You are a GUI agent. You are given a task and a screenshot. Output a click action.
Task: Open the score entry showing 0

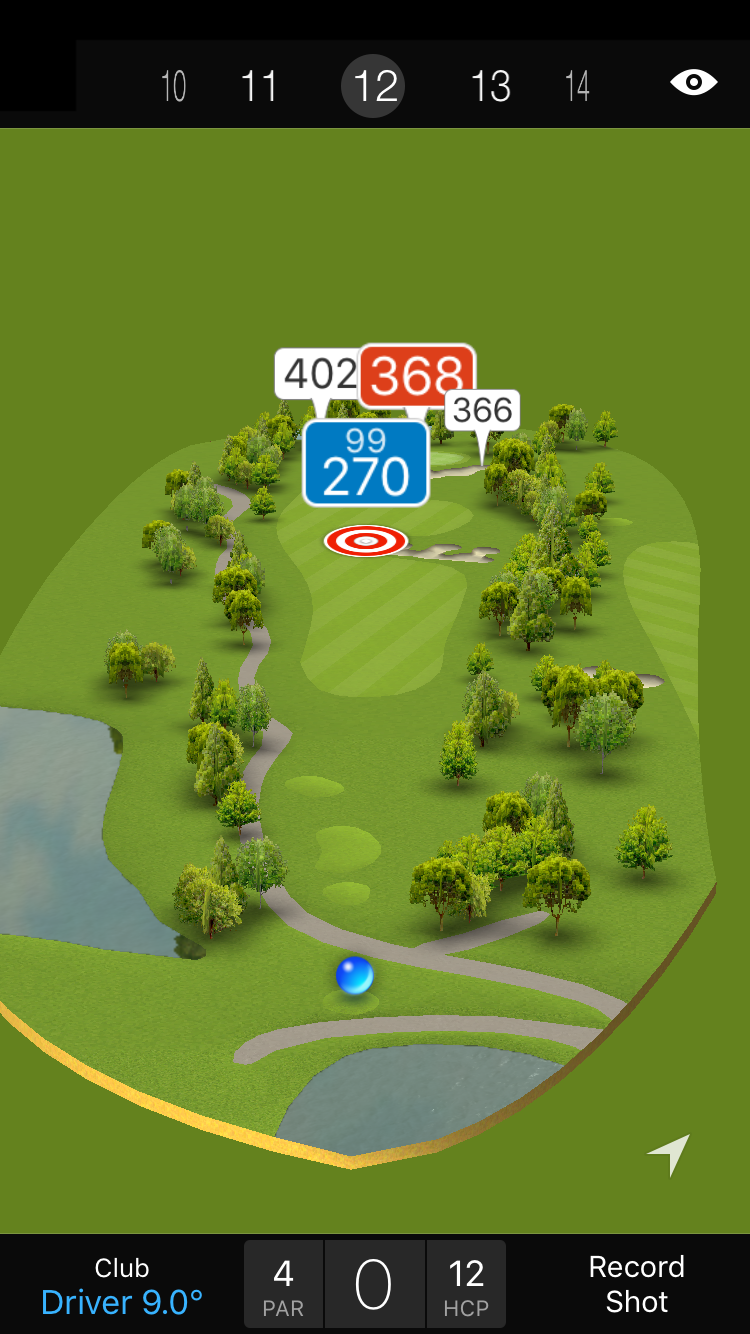point(374,1285)
